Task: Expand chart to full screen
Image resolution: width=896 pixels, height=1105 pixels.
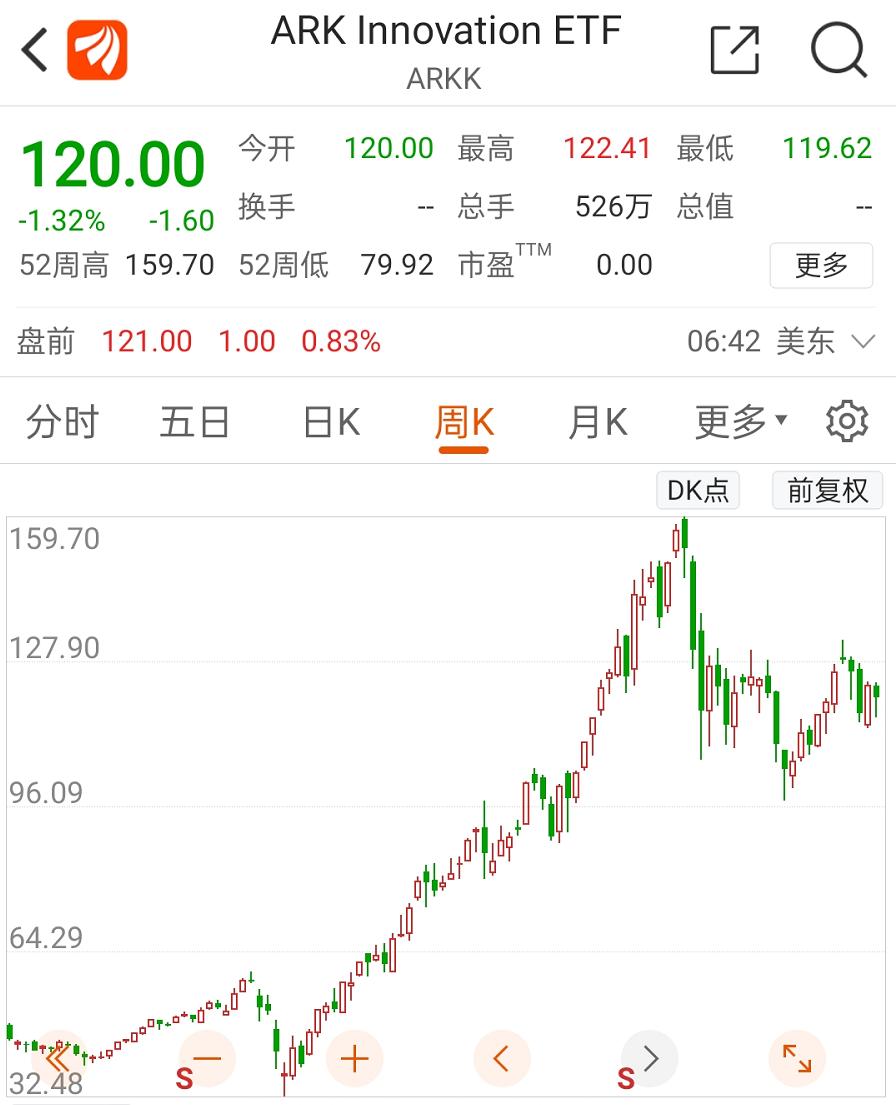Action: 797,1058
